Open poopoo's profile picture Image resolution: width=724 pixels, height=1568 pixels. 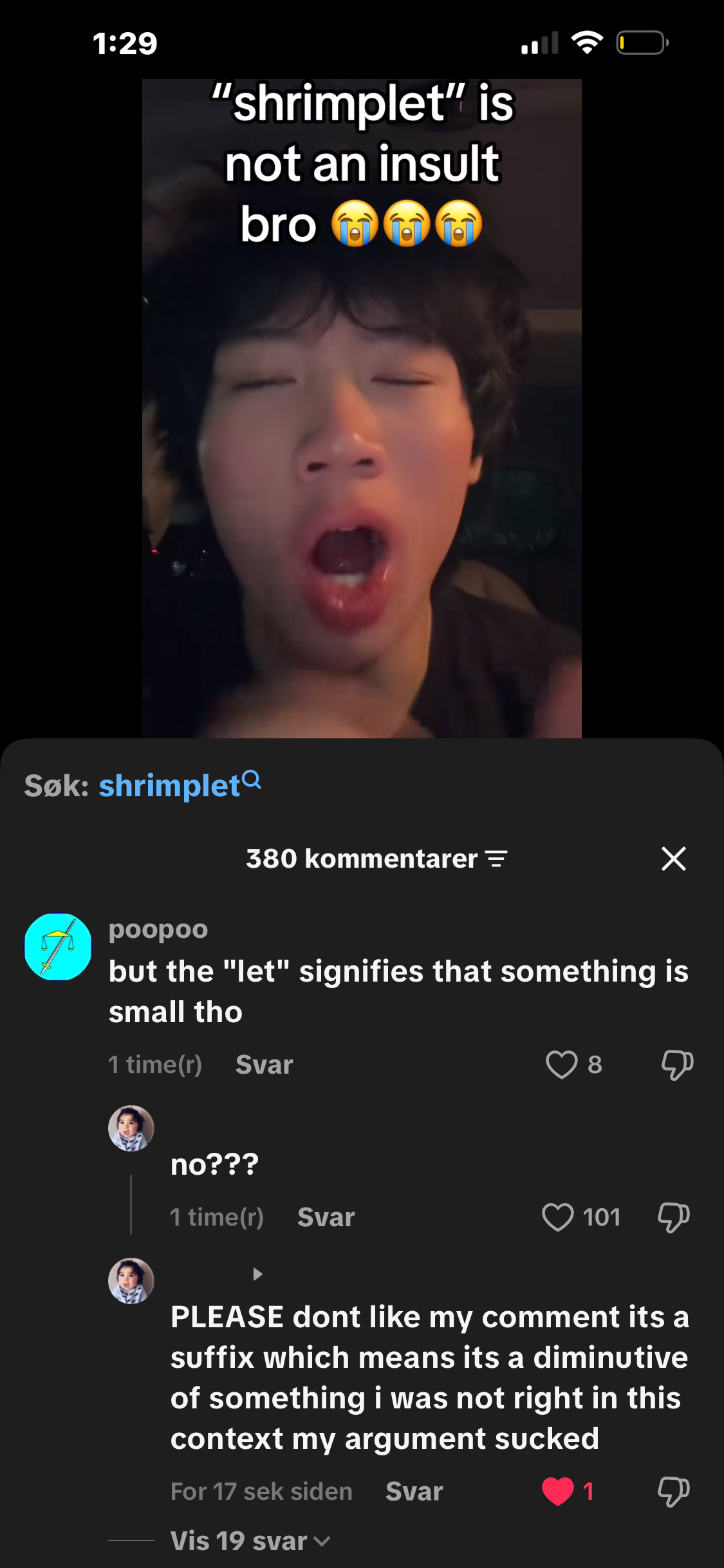click(58, 947)
